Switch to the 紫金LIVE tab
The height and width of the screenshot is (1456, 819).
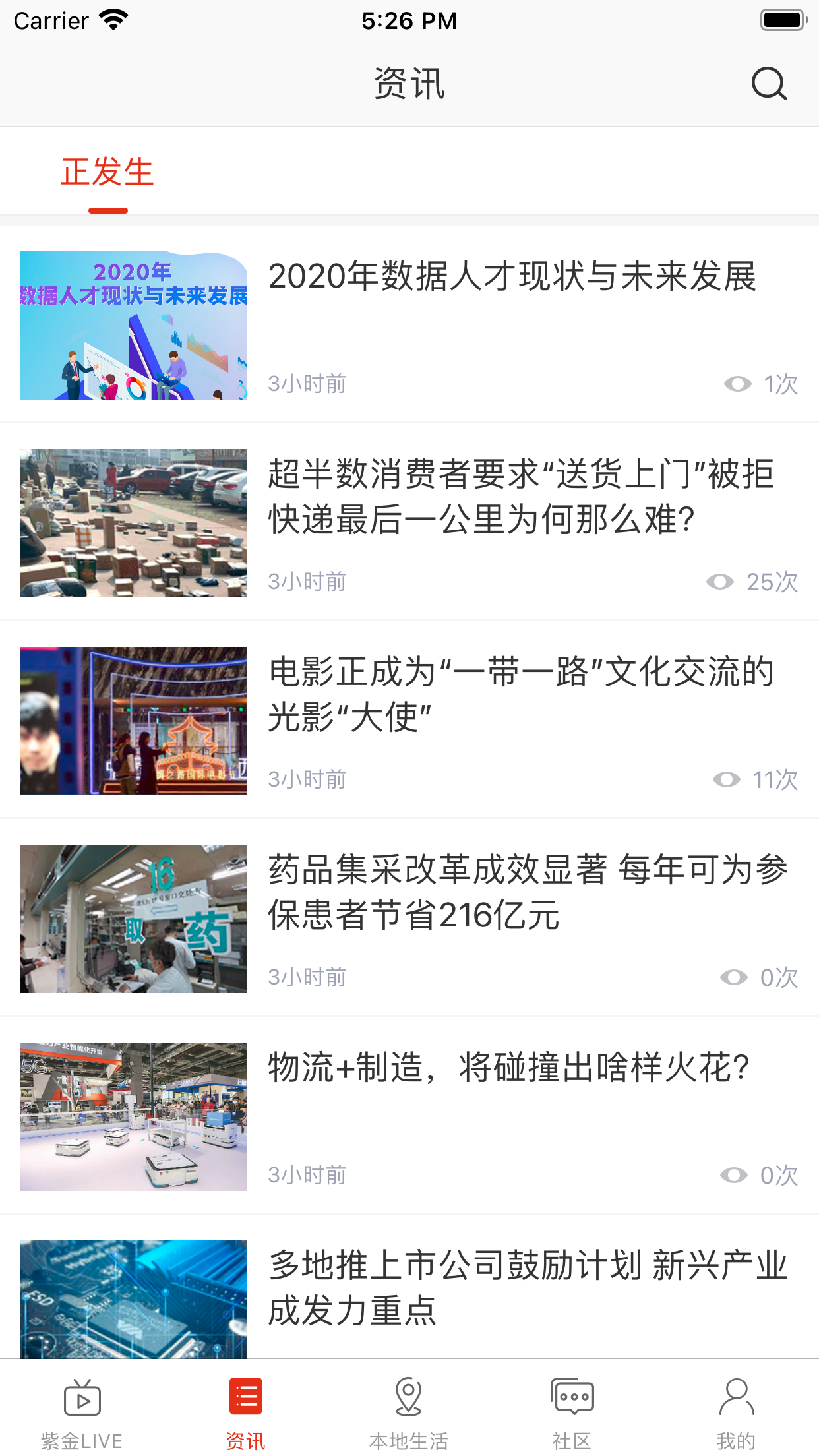click(x=82, y=1412)
